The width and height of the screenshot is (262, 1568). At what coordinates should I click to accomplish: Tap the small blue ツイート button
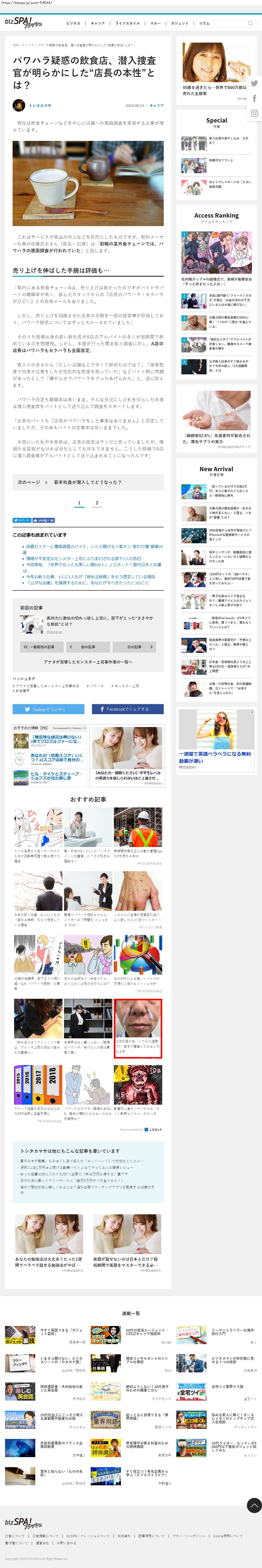(21, 520)
